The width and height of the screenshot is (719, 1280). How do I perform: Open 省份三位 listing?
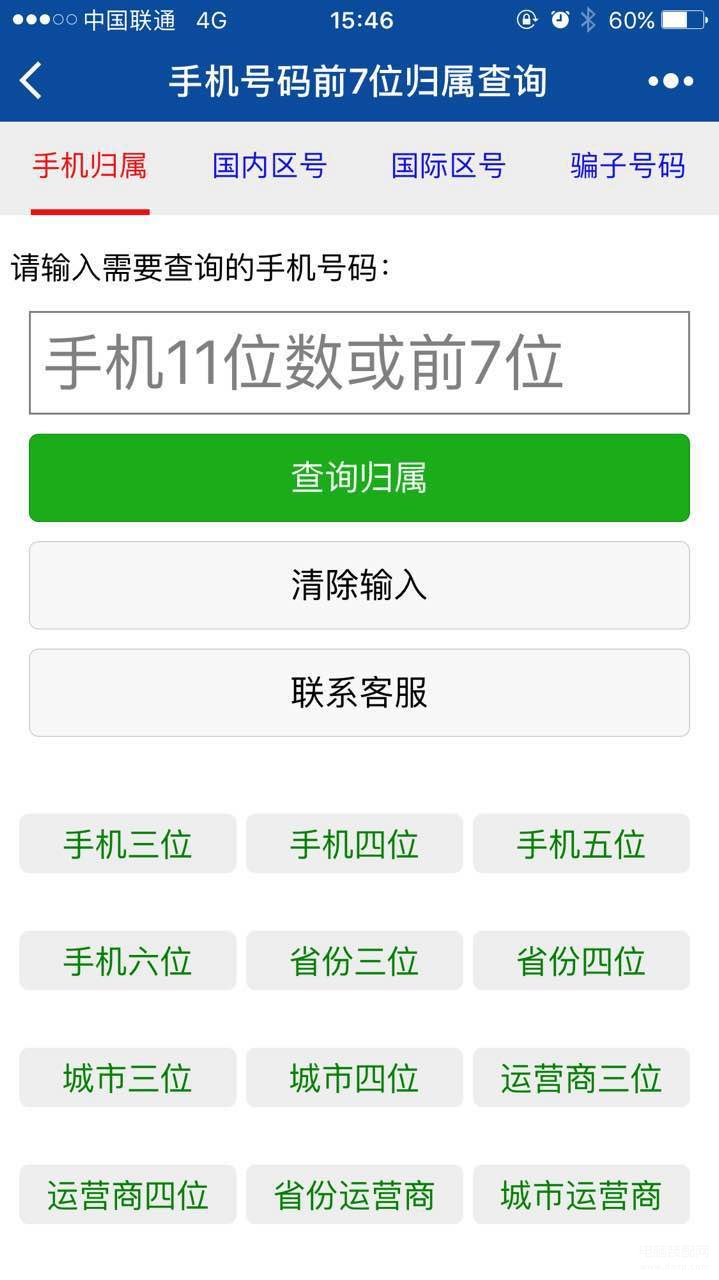point(354,961)
